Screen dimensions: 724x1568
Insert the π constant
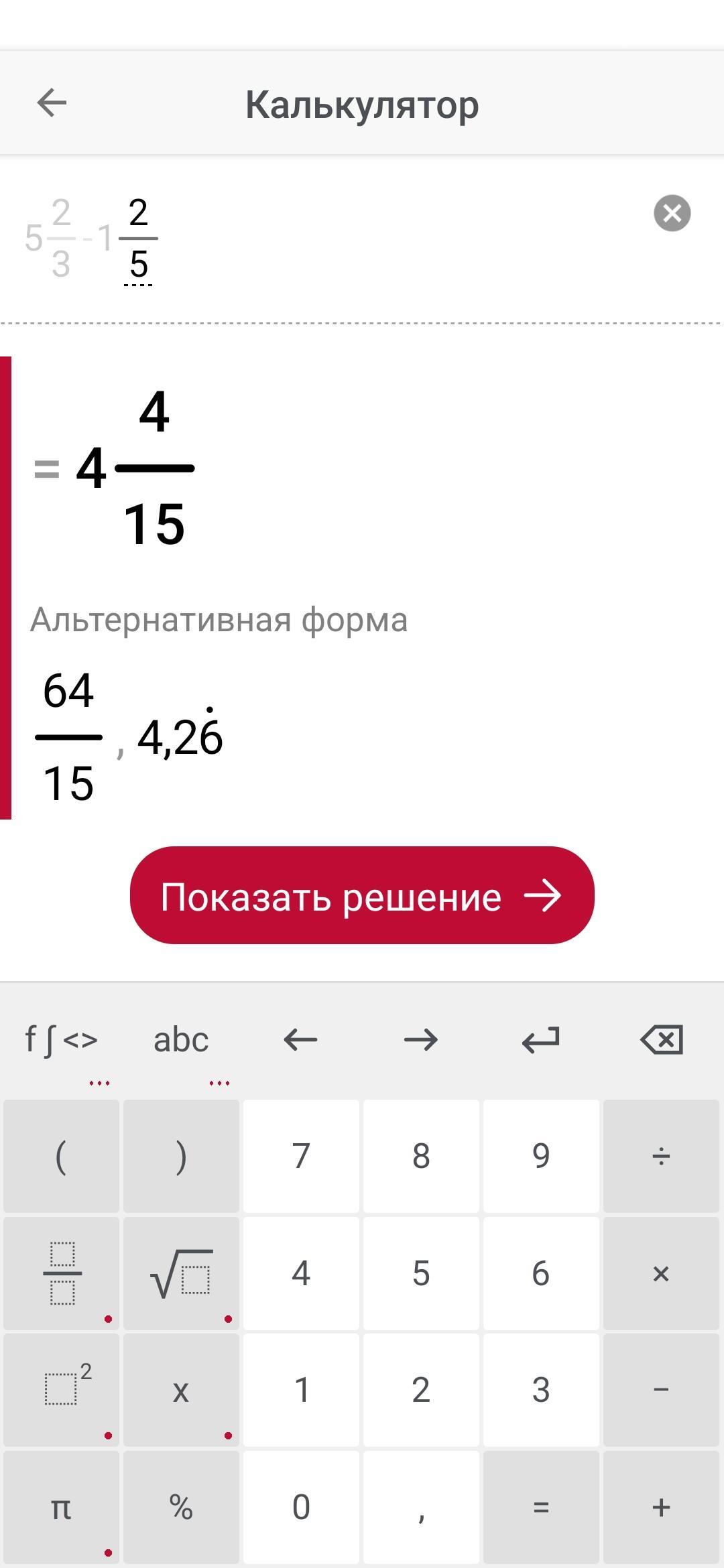(62, 1508)
